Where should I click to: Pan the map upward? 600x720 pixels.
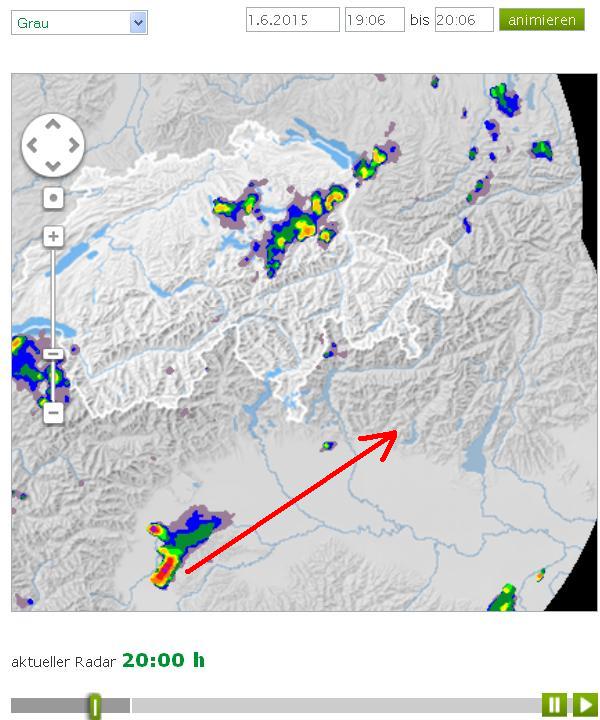(53, 126)
